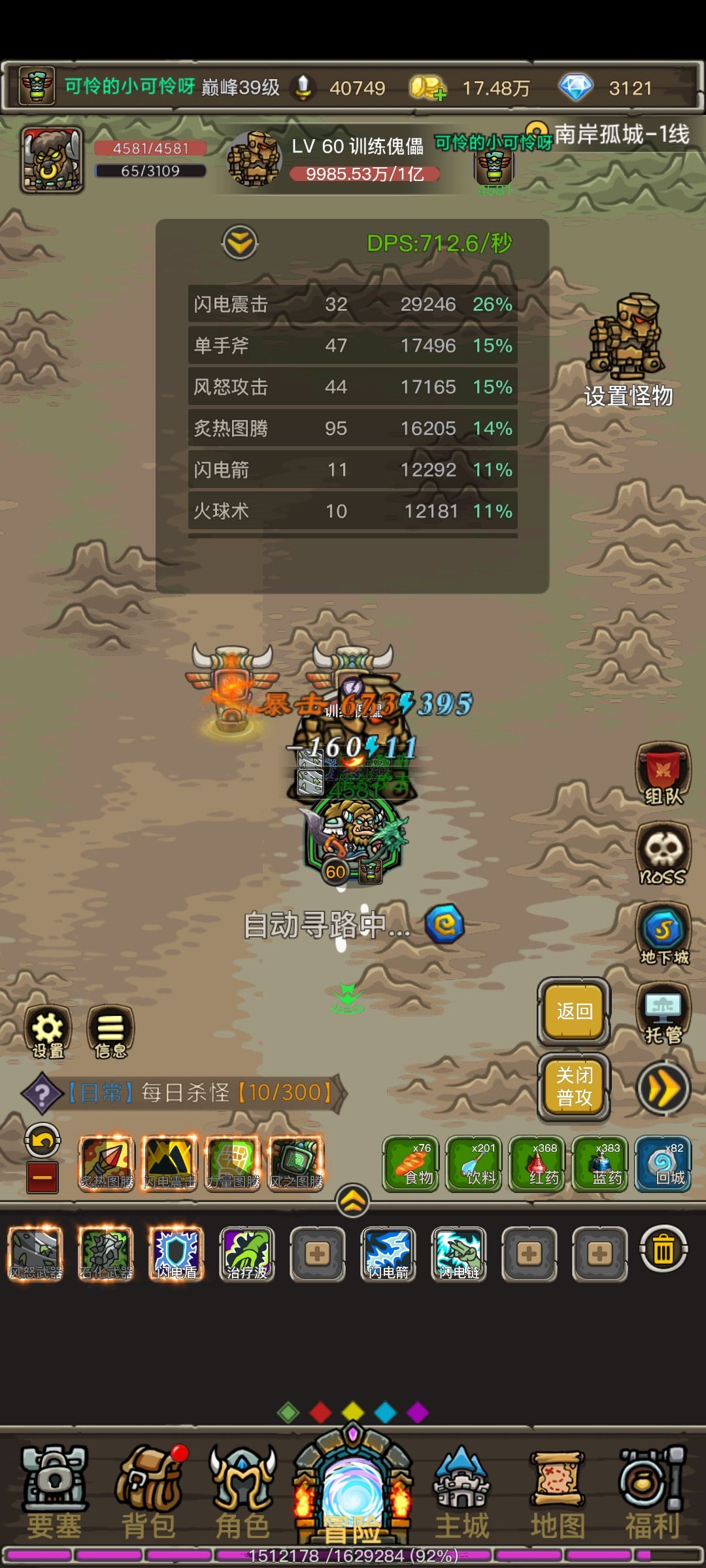Use the 风怒武器 skill
This screenshot has width=706, height=1568.
[35, 1254]
